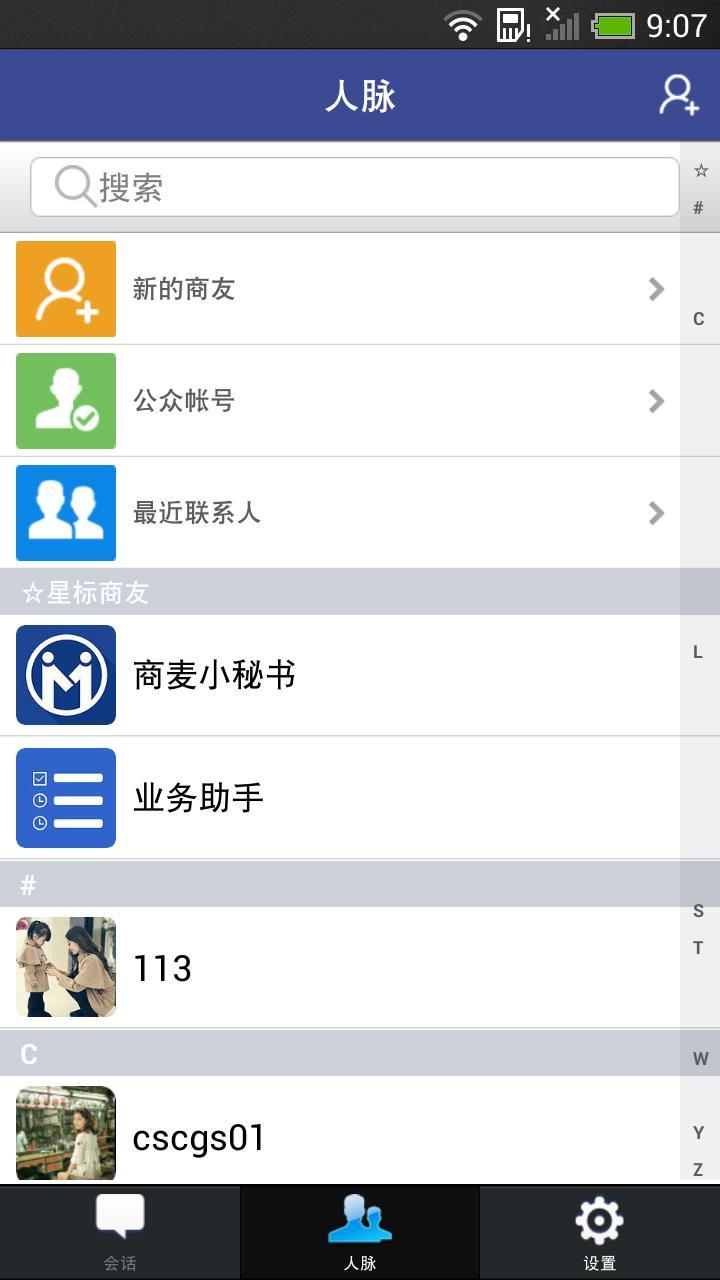
Task: Tap the 搜索 search field
Action: click(x=355, y=187)
